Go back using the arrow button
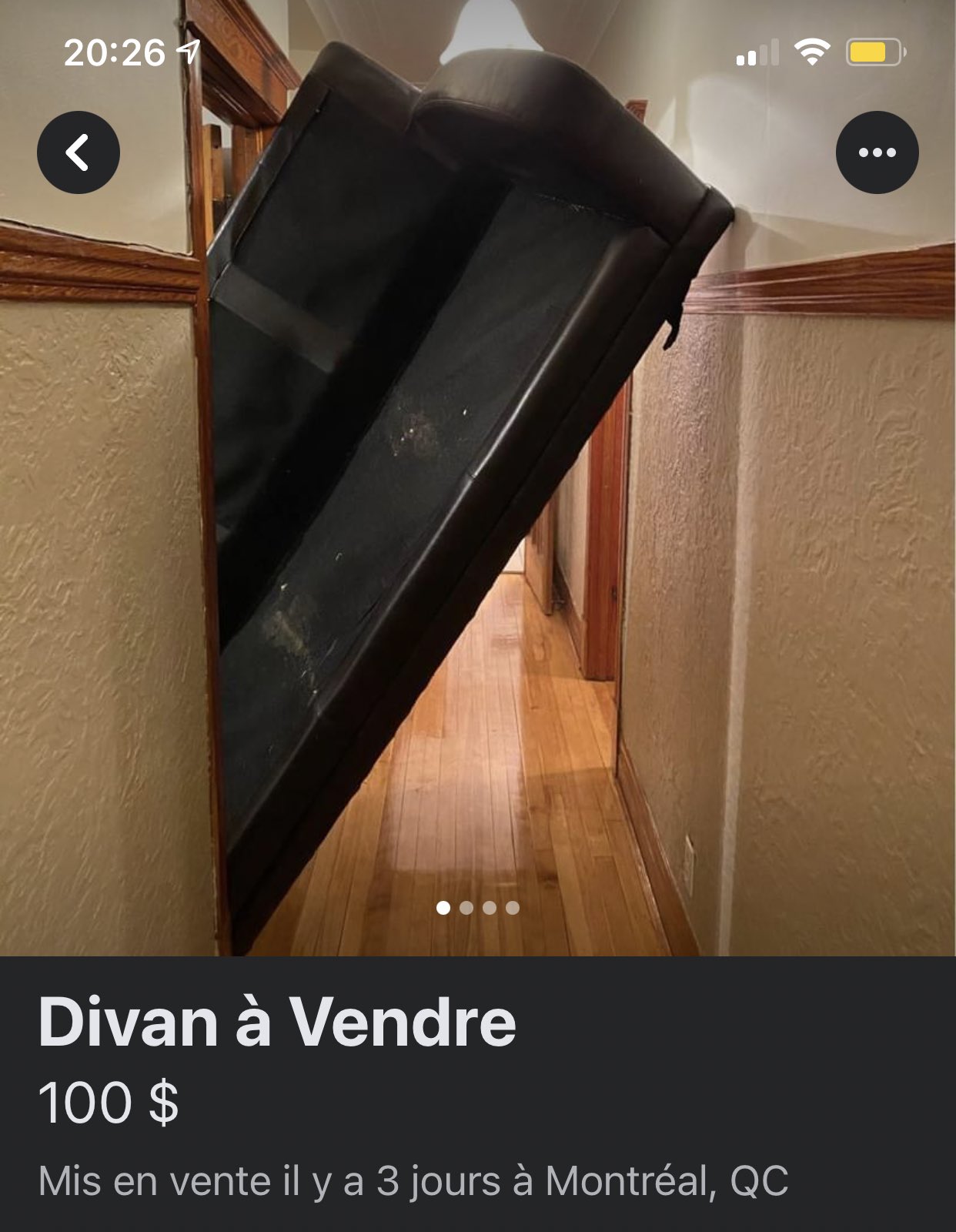Image resolution: width=956 pixels, height=1232 pixels. tap(79, 152)
